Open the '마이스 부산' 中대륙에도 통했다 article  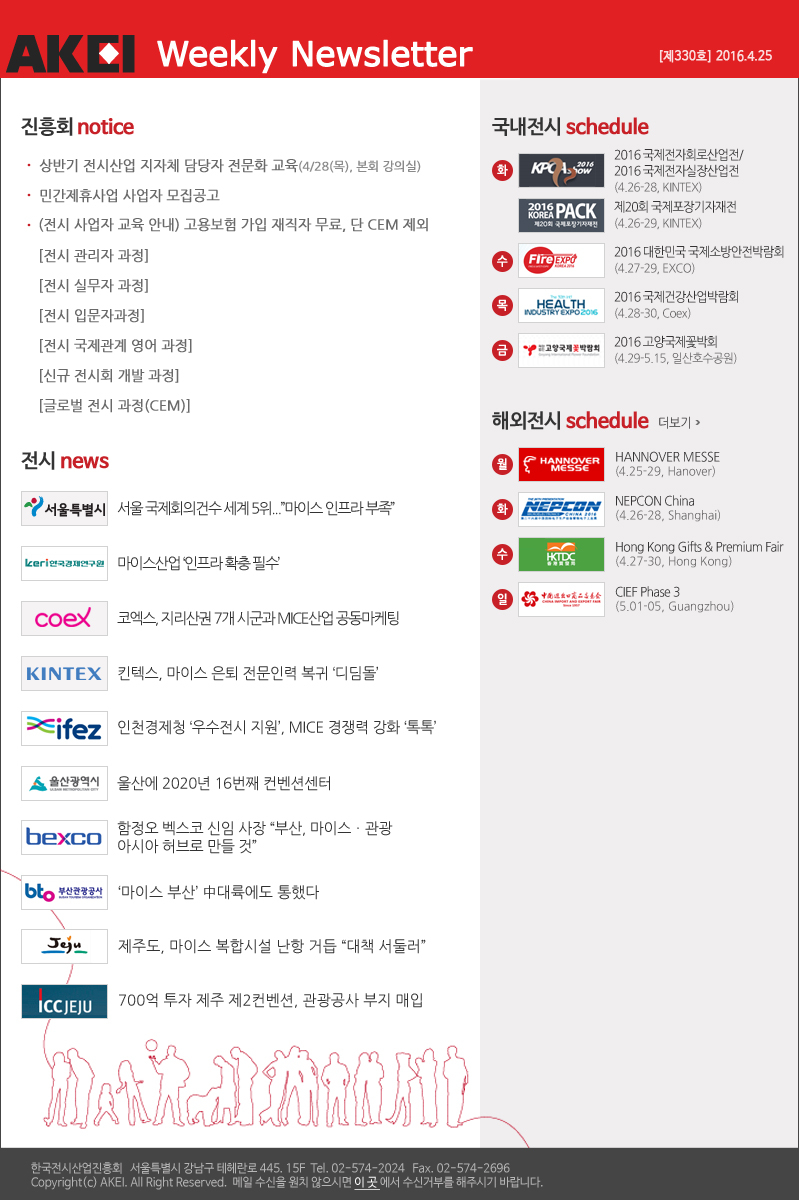click(x=218, y=891)
